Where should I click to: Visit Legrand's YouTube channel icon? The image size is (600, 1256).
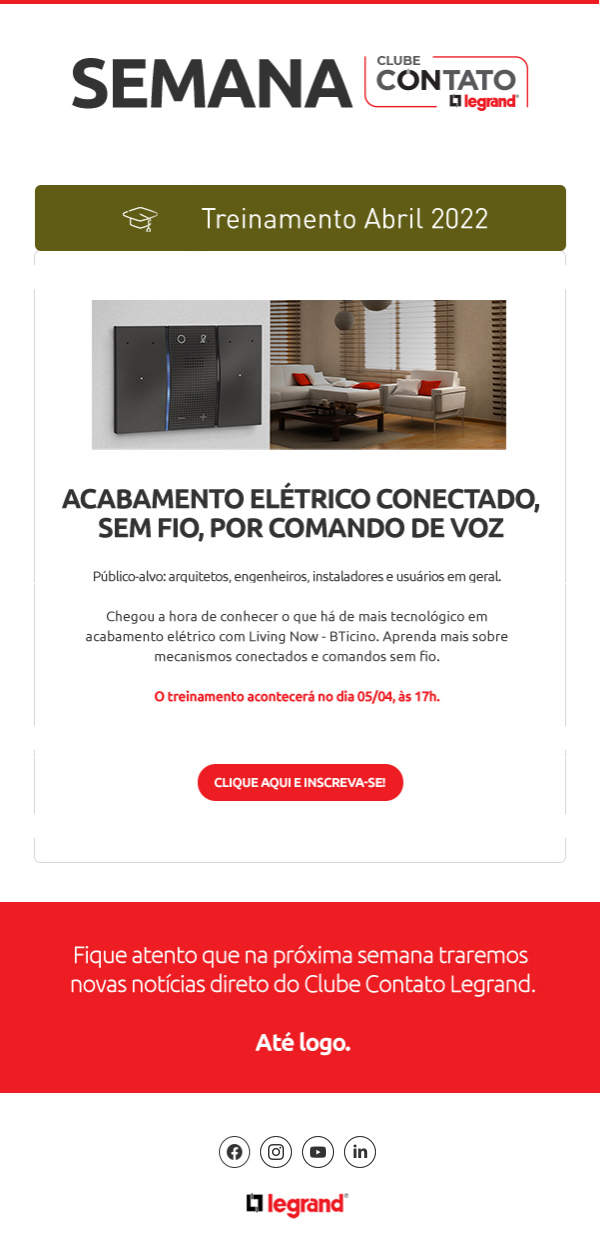[318, 1152]
